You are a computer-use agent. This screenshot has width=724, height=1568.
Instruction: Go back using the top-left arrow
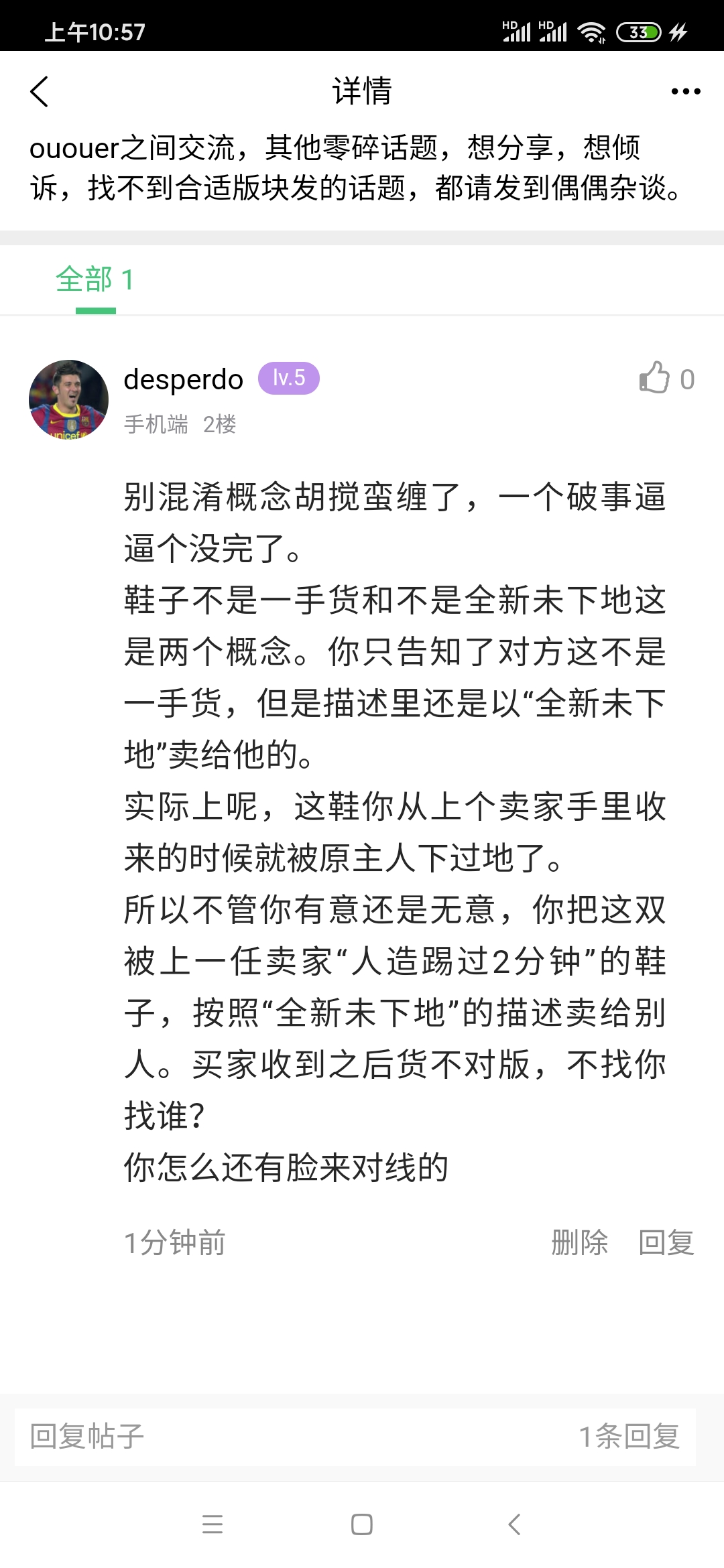coord(40,91)
